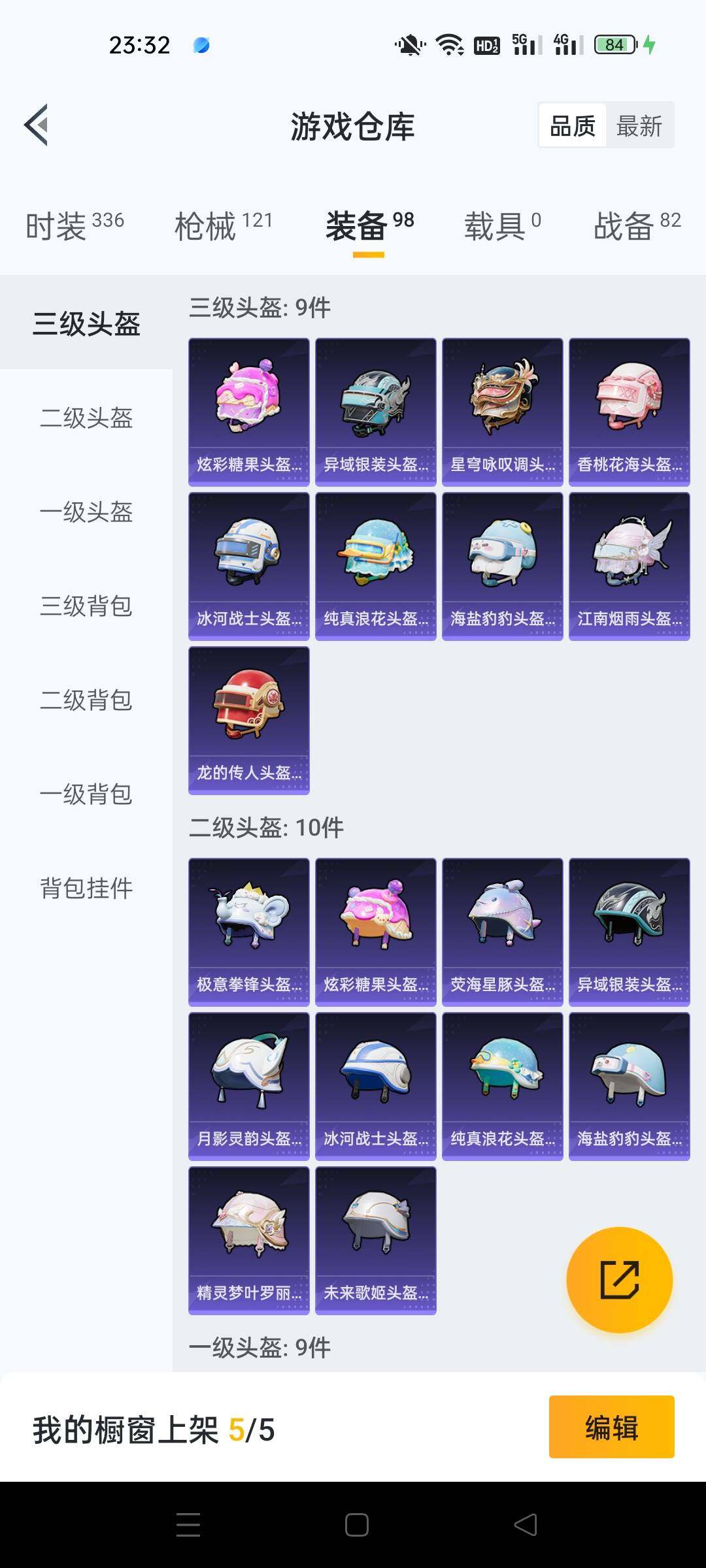Screen dimensions: 706x1568
Task: Show 背包挂件 category
Action: coord(86,889)
